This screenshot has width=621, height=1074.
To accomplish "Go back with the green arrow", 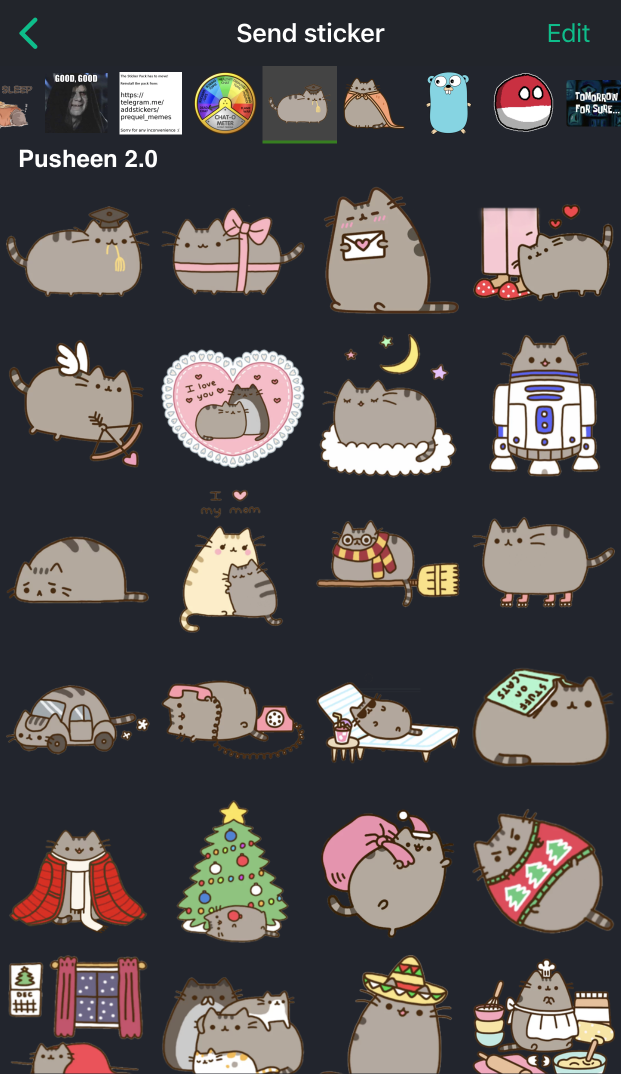I will tap(29, 33).
